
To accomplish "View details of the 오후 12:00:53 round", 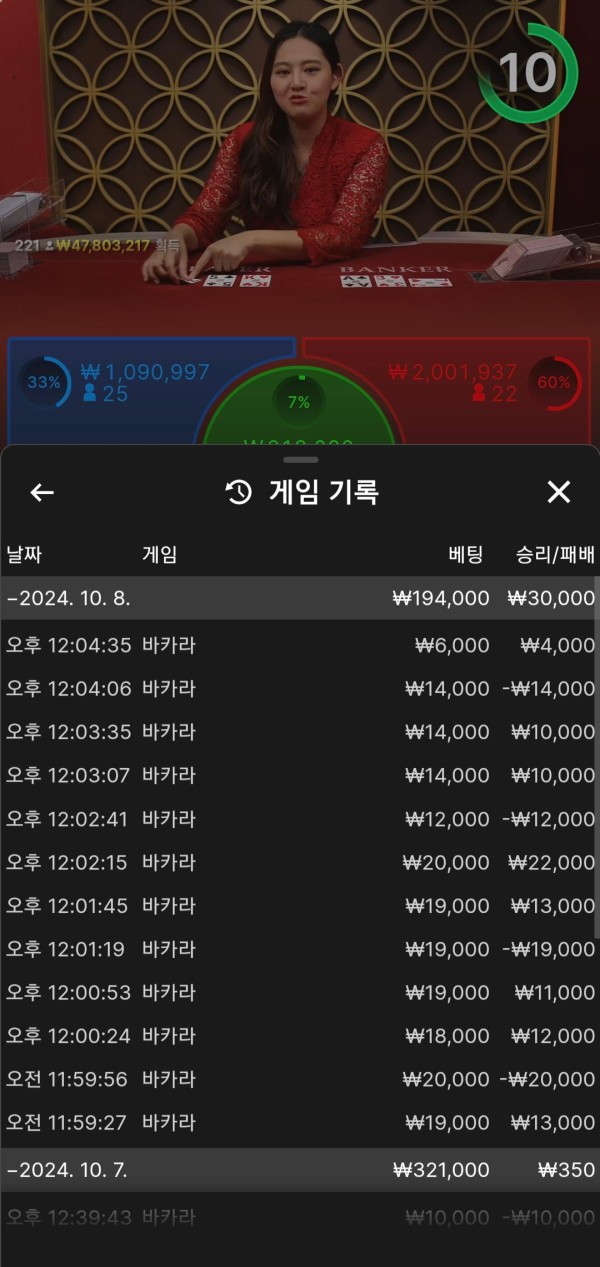I will click(298, 992).
